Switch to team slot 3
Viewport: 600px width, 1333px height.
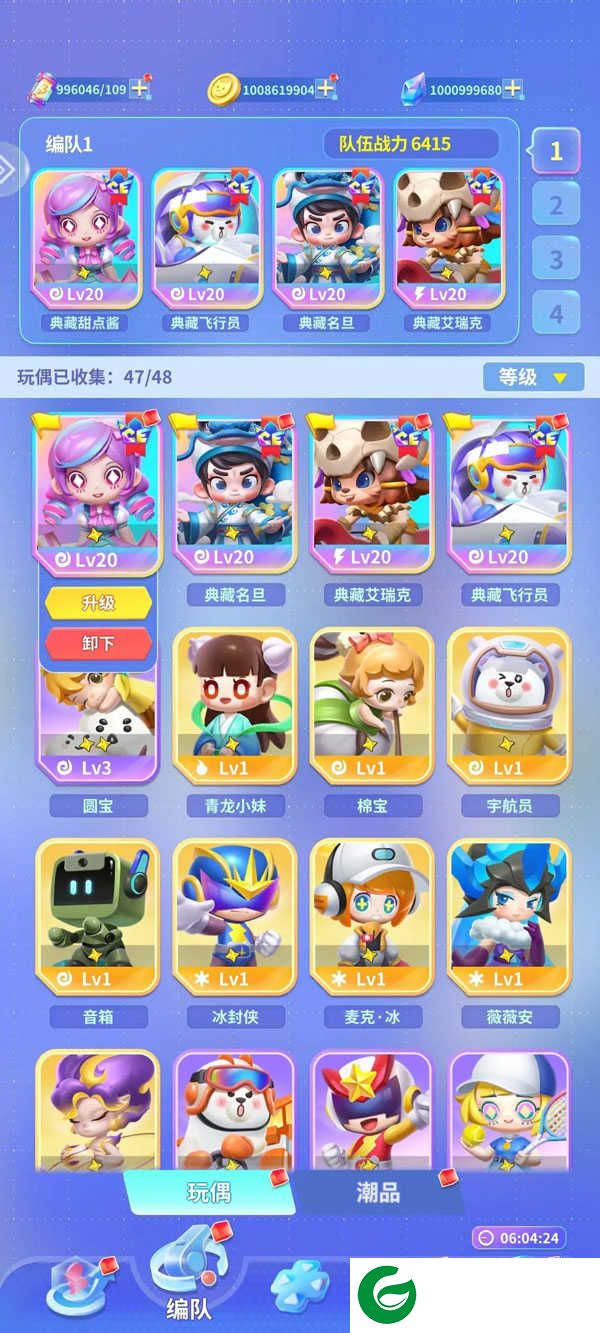click(556, 260)
